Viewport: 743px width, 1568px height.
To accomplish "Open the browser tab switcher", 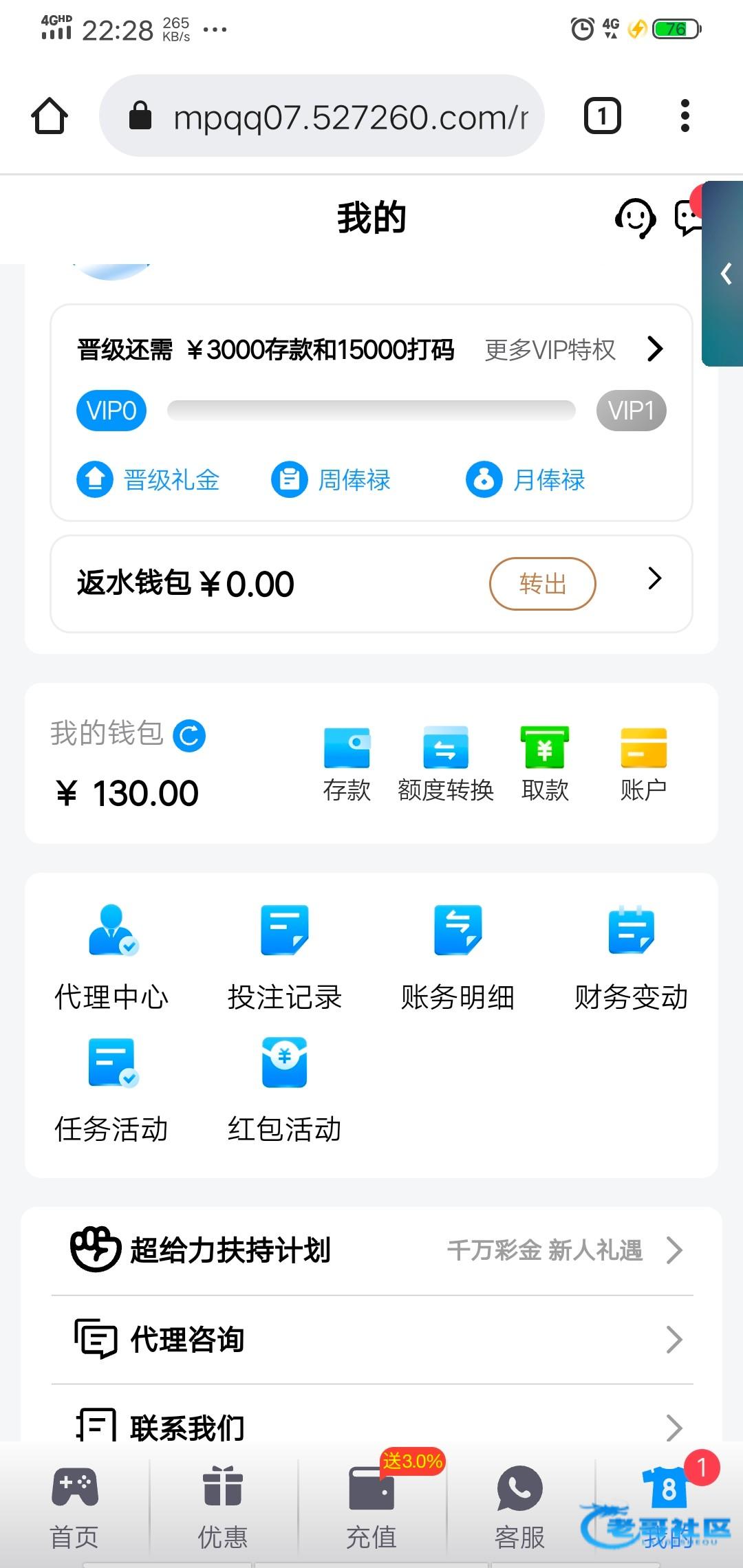I will [x=603, y=116].
